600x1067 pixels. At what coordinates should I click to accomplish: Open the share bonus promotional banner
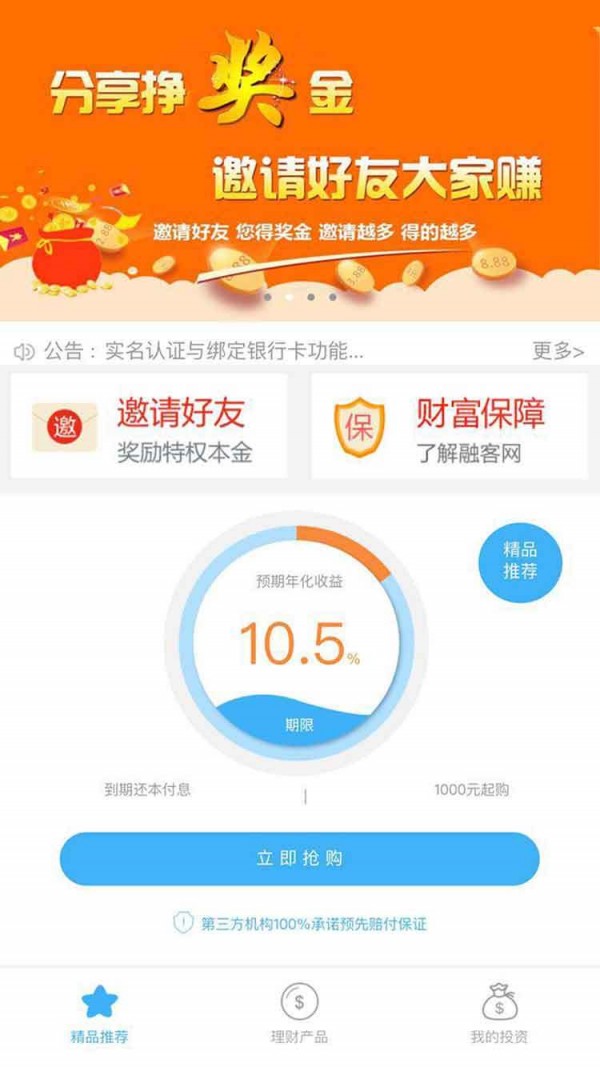point(300,160)
